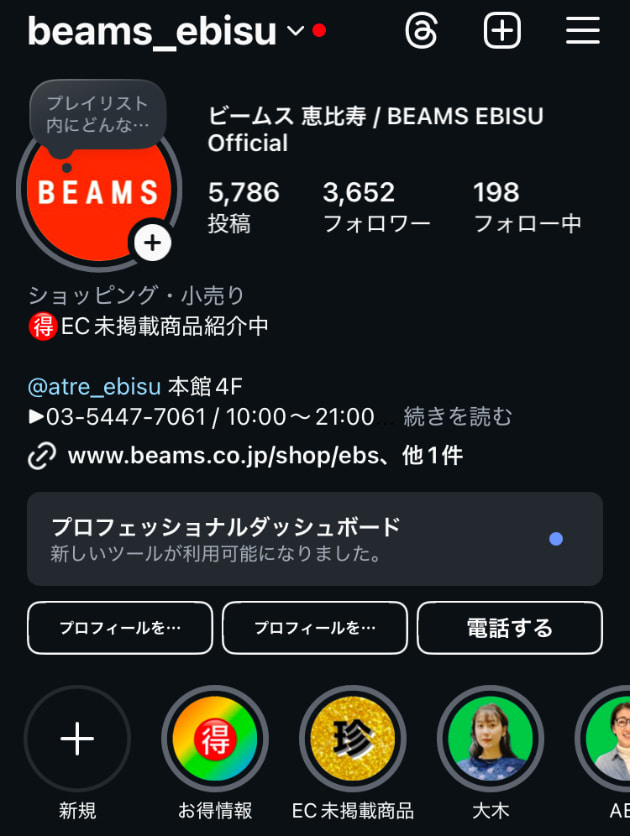Open the Threads icon
The width and height of the screenshot is (630, 836).
421,32
